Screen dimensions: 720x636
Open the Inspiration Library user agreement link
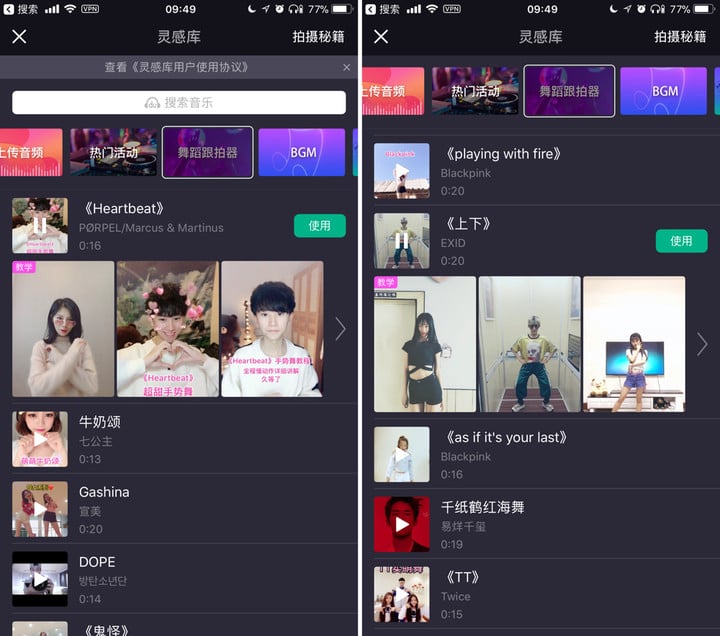click(x=177, y=67)
